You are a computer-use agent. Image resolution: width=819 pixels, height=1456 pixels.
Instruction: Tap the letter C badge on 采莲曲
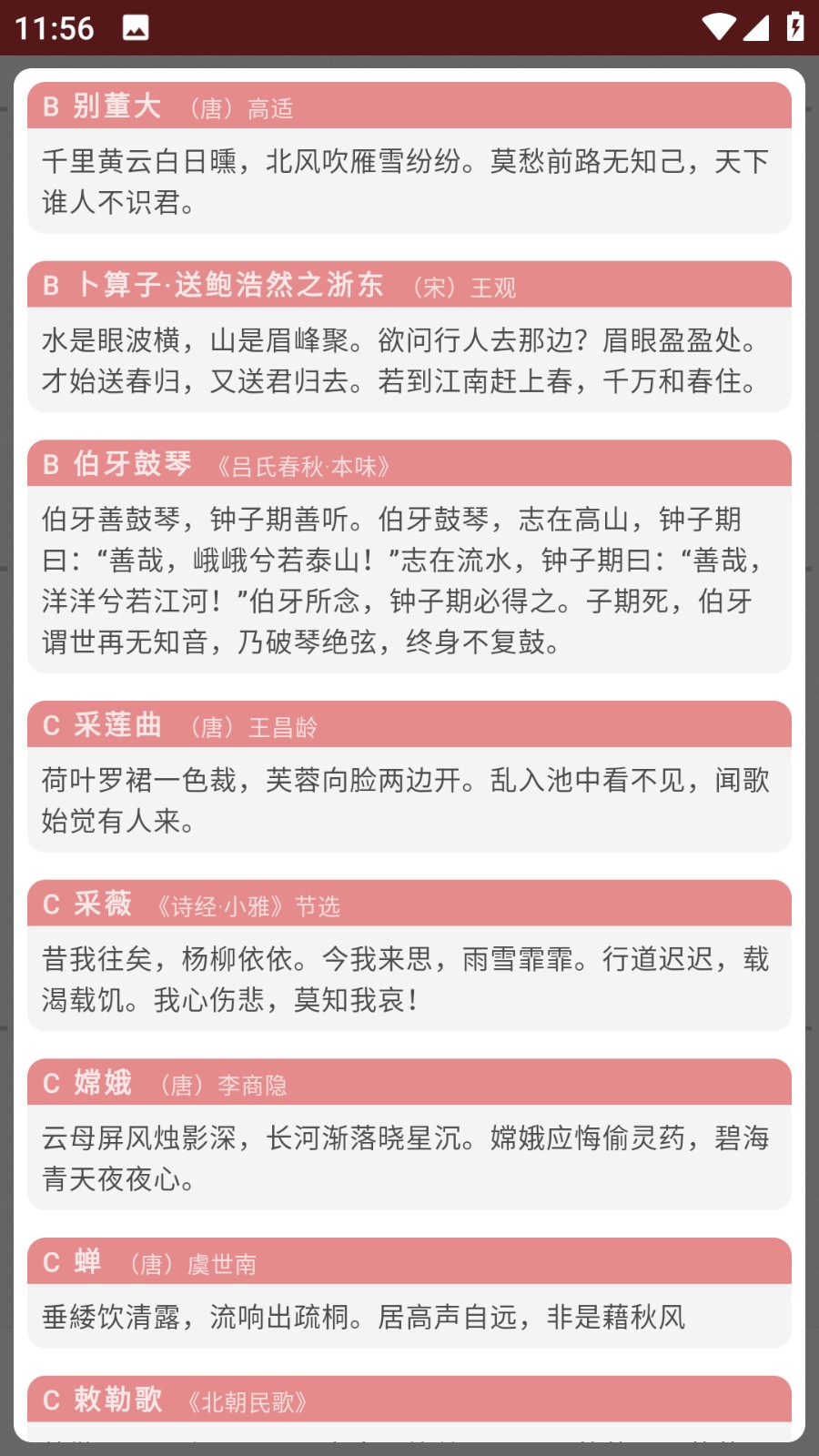(x=52, y=726)
